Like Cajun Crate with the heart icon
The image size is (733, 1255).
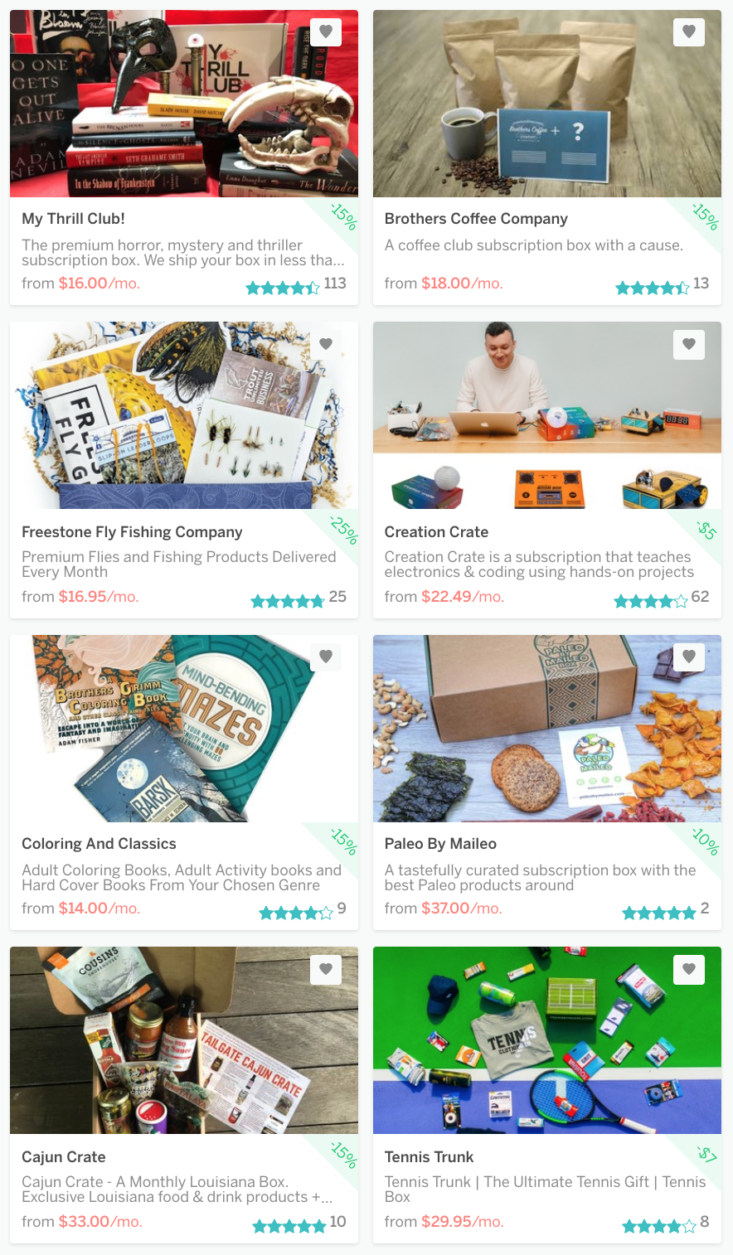(326, 969)
